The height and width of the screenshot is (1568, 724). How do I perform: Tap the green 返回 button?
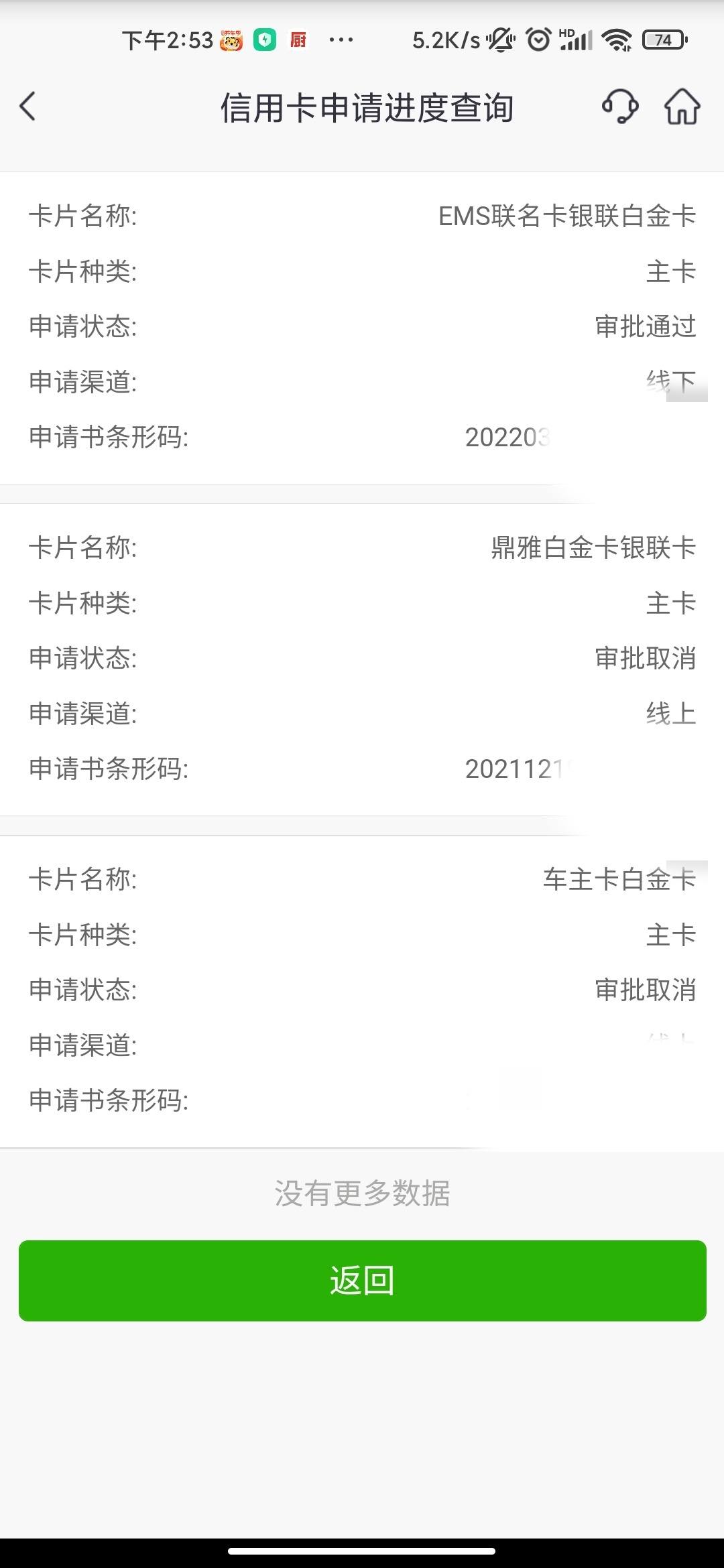coord(362,1281)
